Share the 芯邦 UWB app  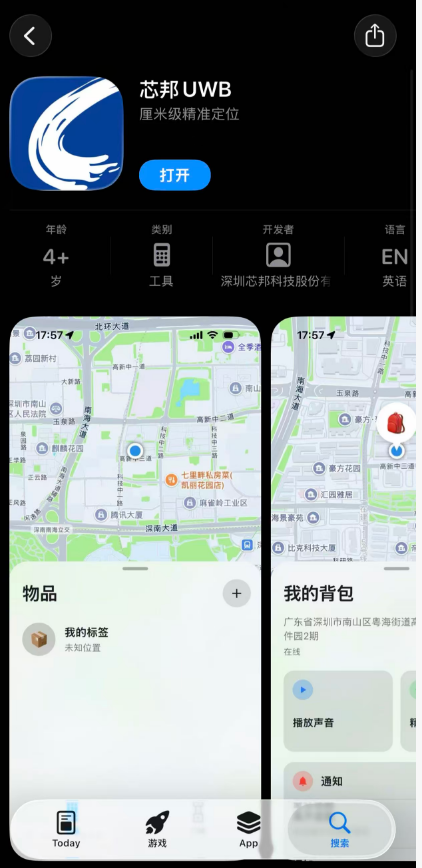coord(375,36)
